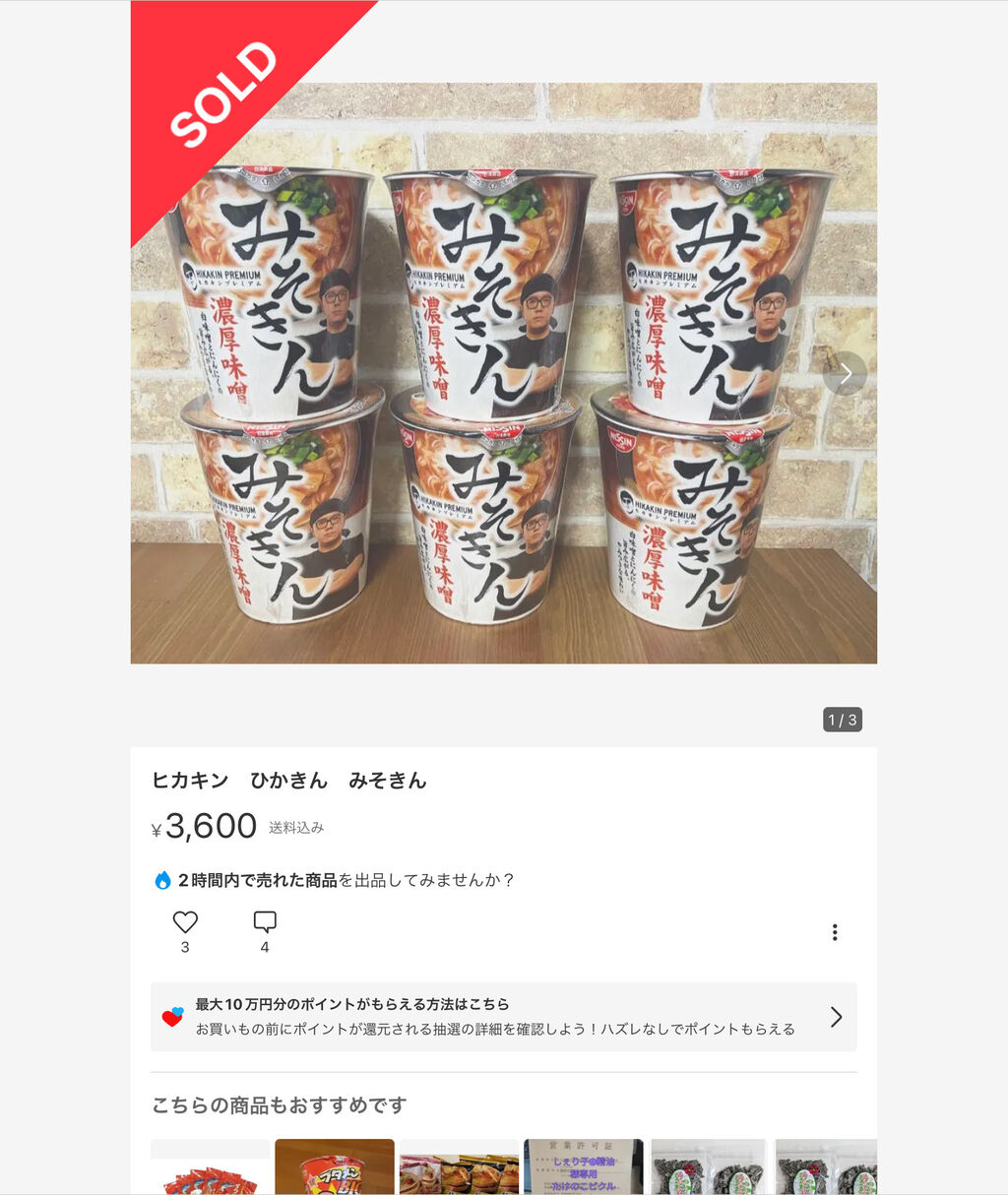The height and width of the screenshot is (1195, 1008).
Task: Like this item with the heart icon
Action: [x=185, y=922]
